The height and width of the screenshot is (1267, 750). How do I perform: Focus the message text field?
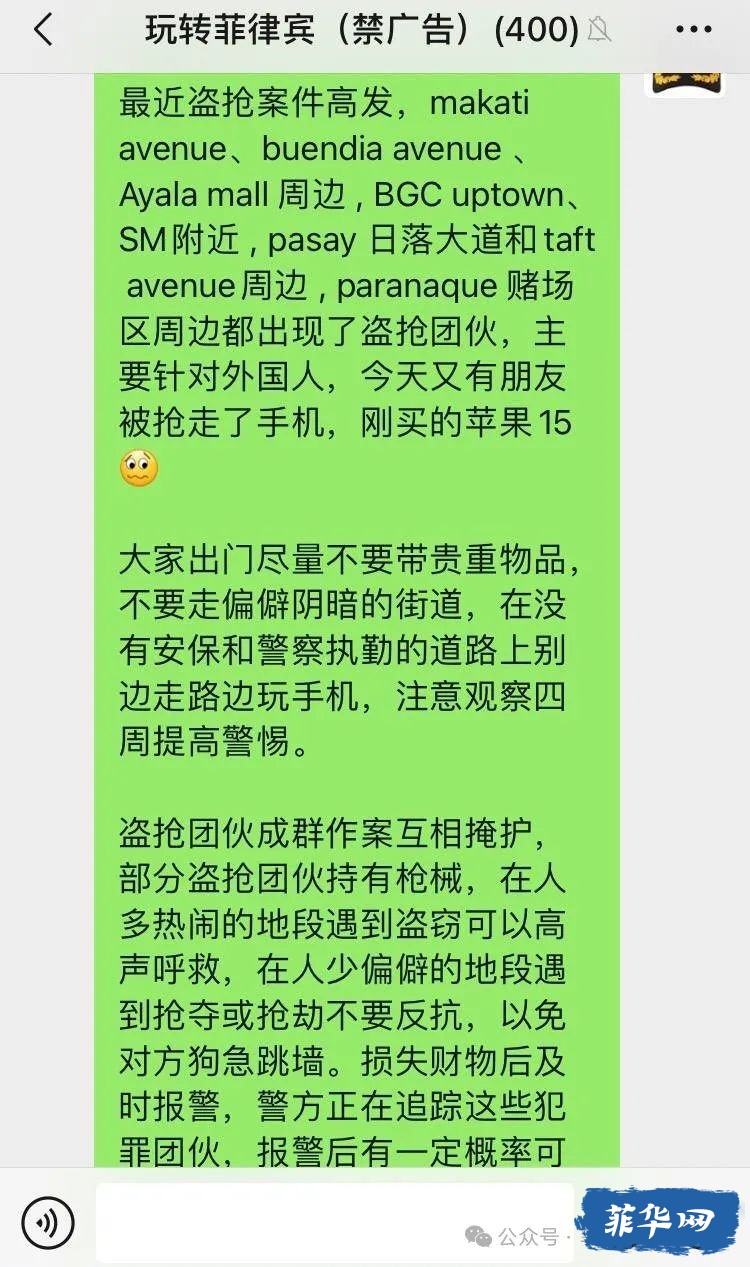coord(334,1222)
